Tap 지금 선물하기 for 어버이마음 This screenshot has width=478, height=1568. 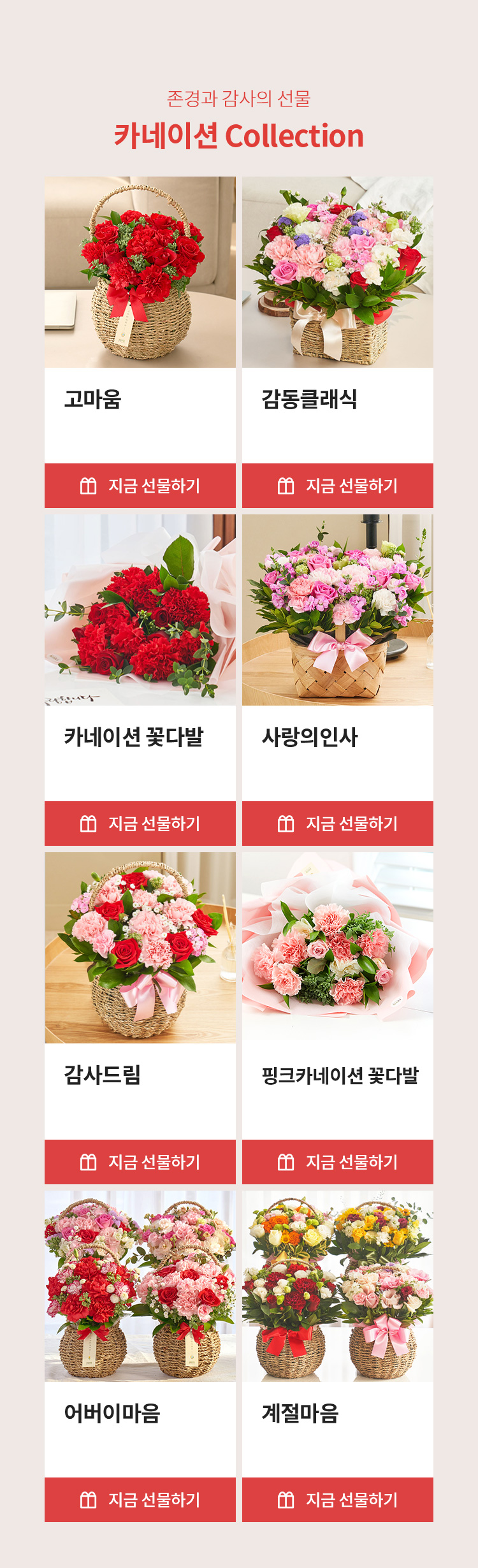pyautogui.click(x=140, y=1500)
